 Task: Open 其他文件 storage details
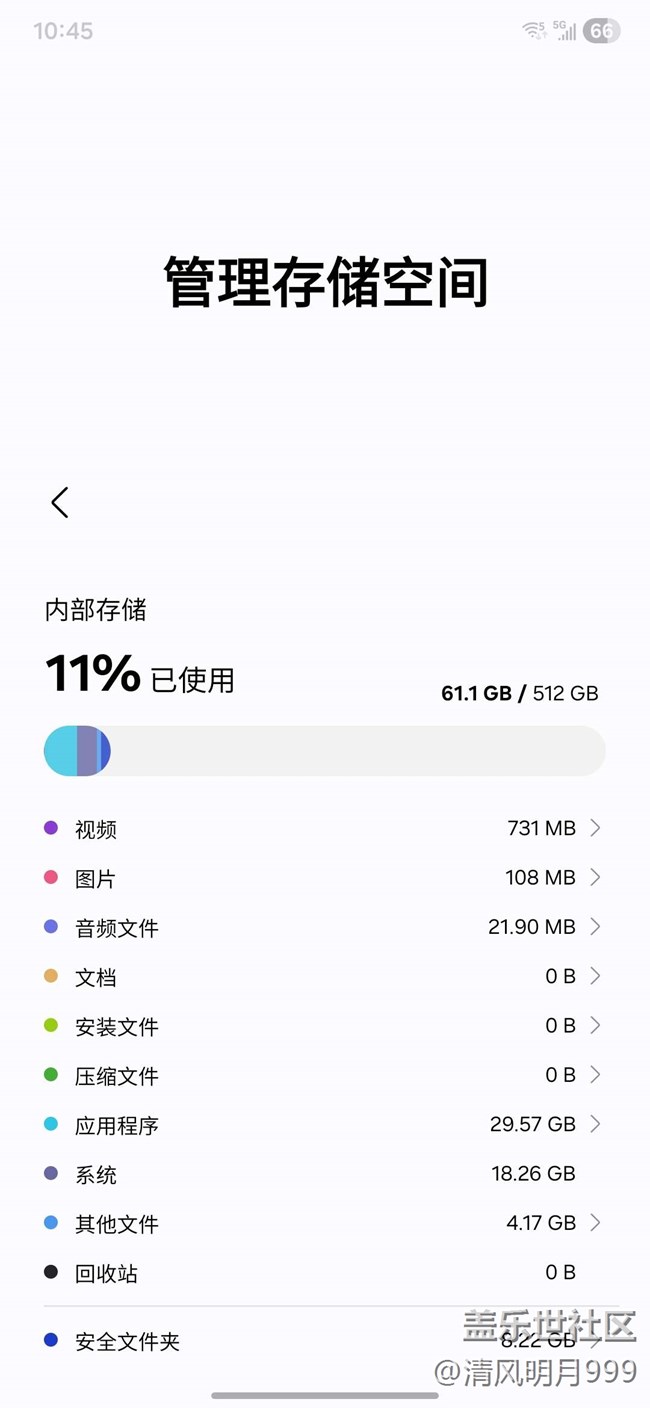coord(323,1223)
